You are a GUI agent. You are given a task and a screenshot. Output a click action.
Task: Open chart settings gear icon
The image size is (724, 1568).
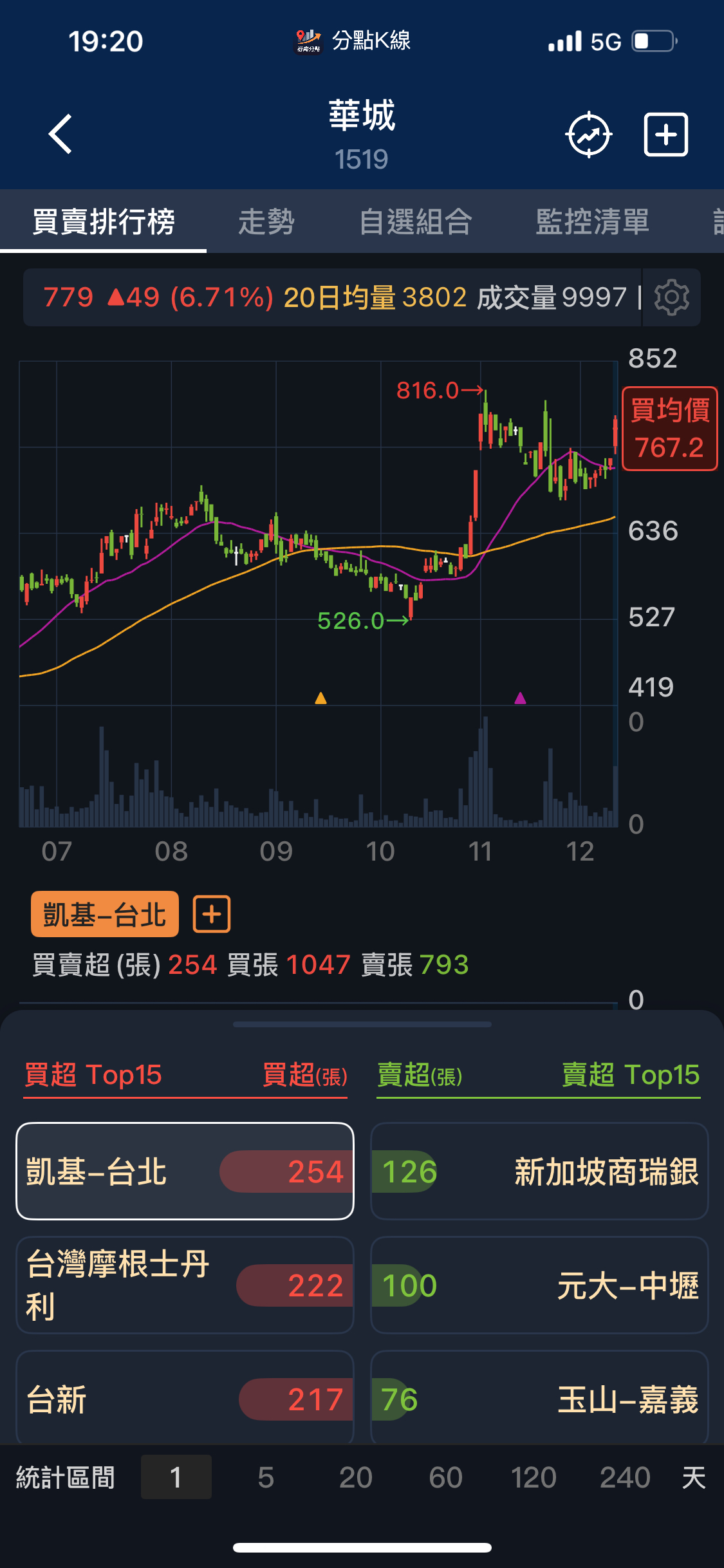tap(671, 297)
